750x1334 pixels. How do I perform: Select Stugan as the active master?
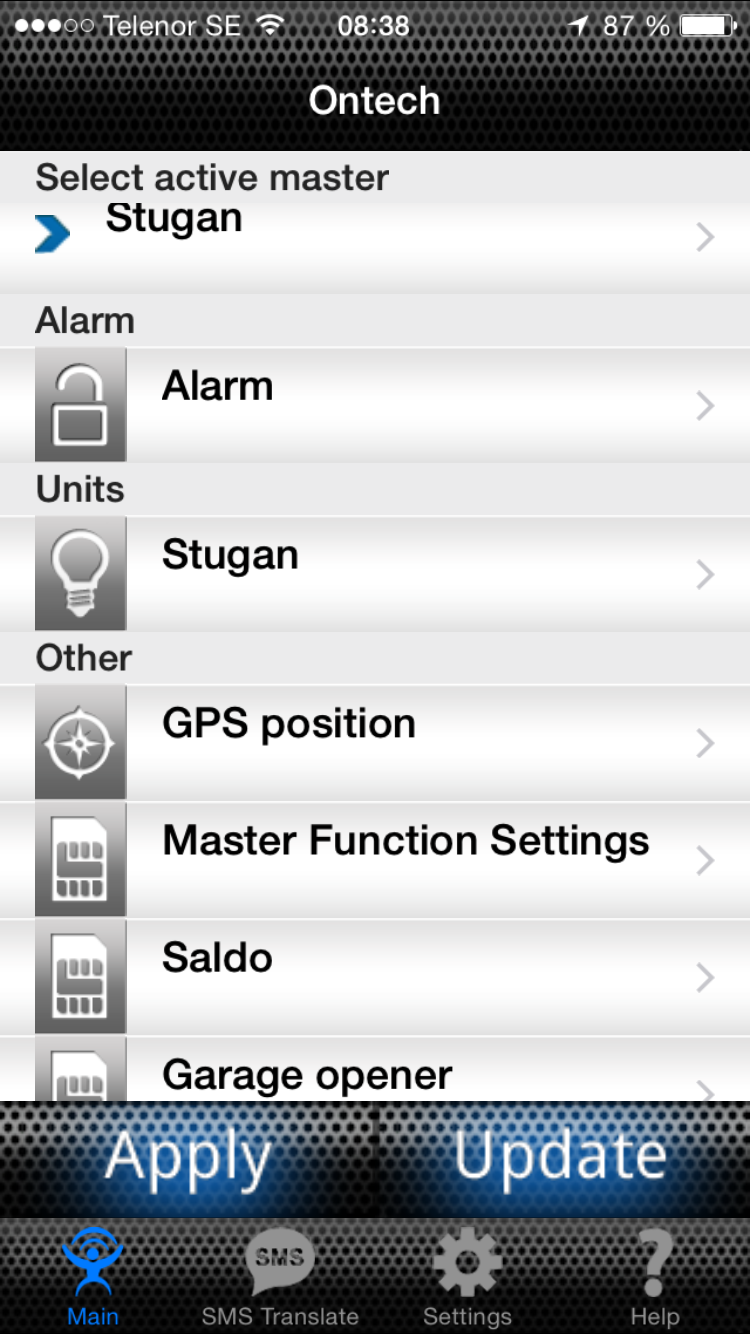(375, 236)
